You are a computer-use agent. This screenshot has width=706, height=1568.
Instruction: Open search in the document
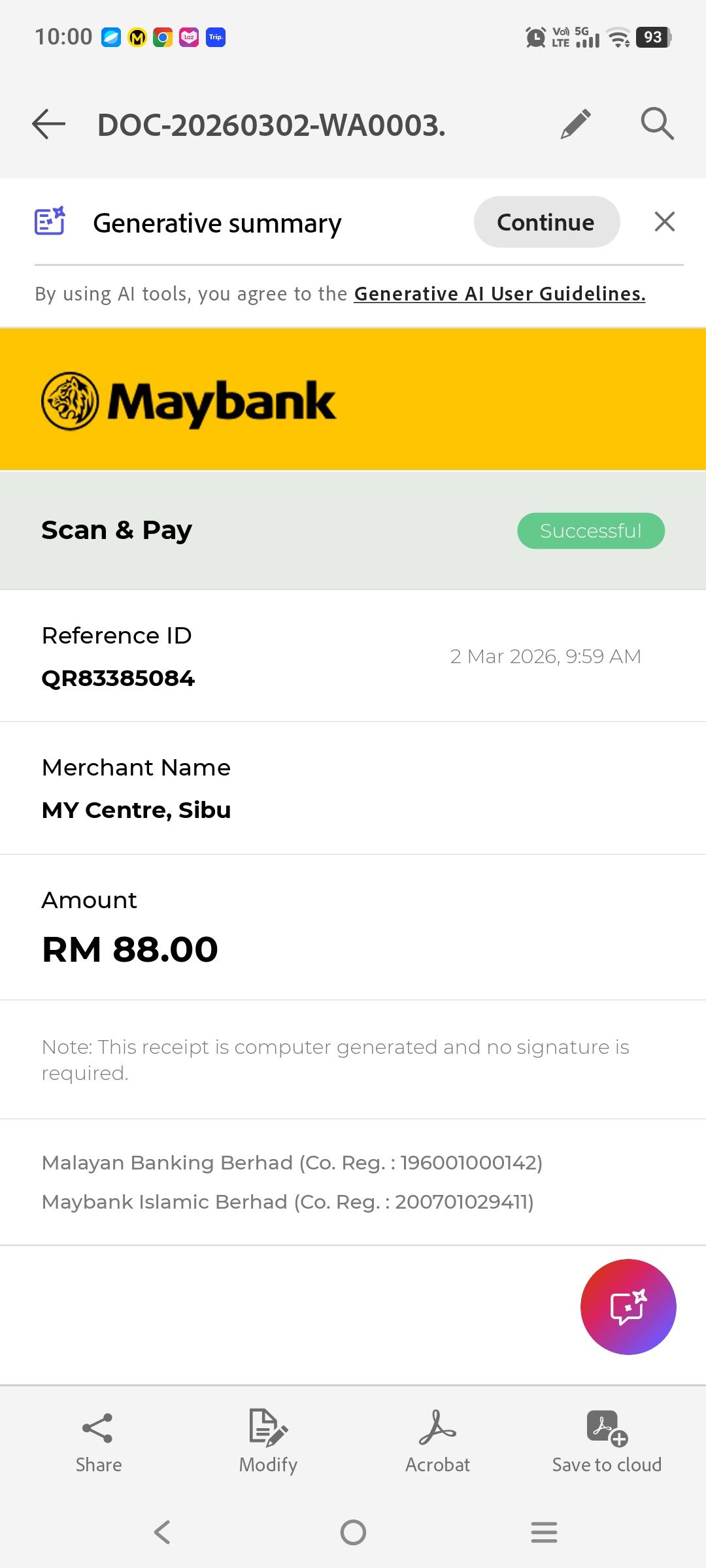(657, 124)
